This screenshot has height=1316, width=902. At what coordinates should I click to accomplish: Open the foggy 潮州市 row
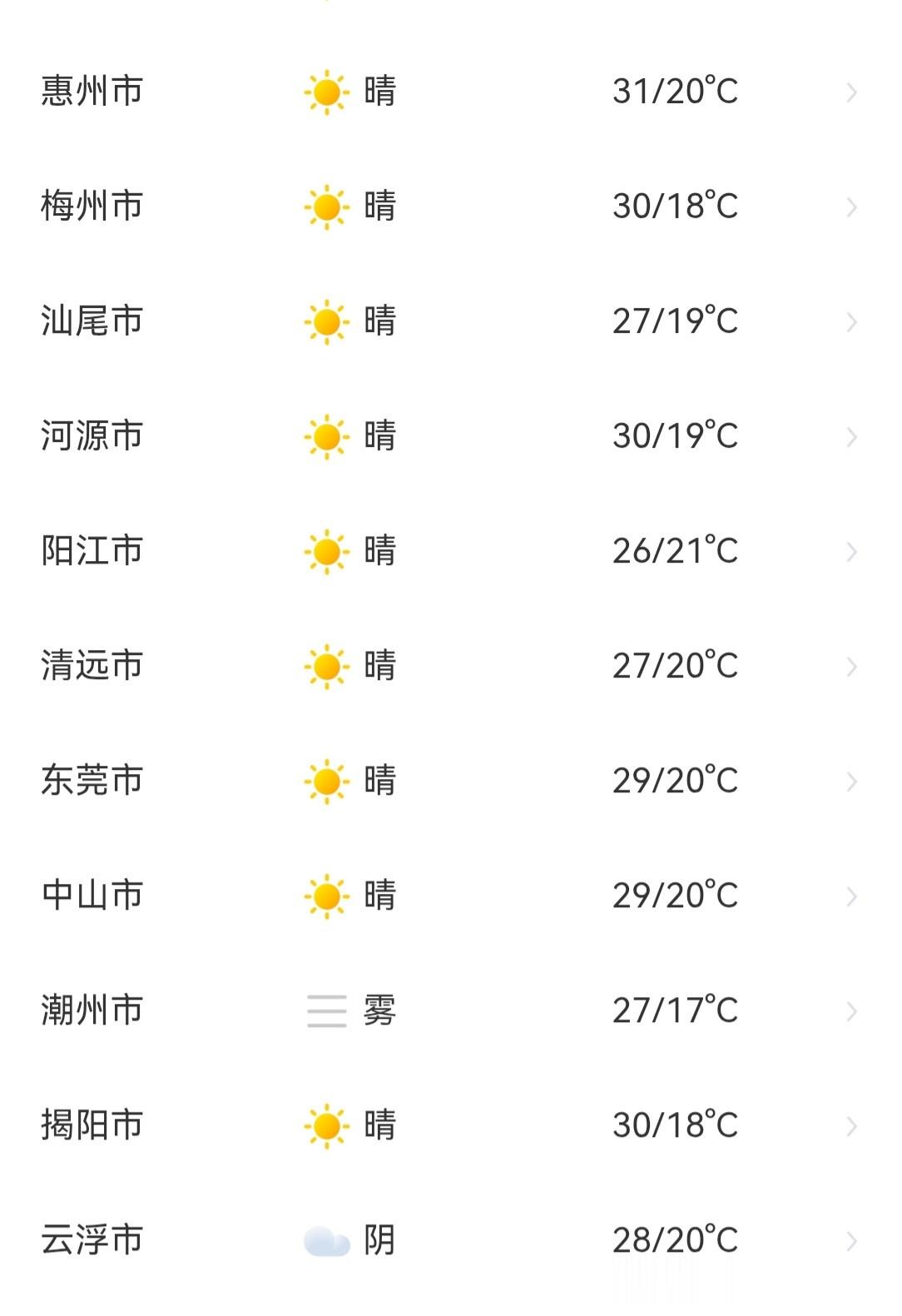coord(451,1010)
